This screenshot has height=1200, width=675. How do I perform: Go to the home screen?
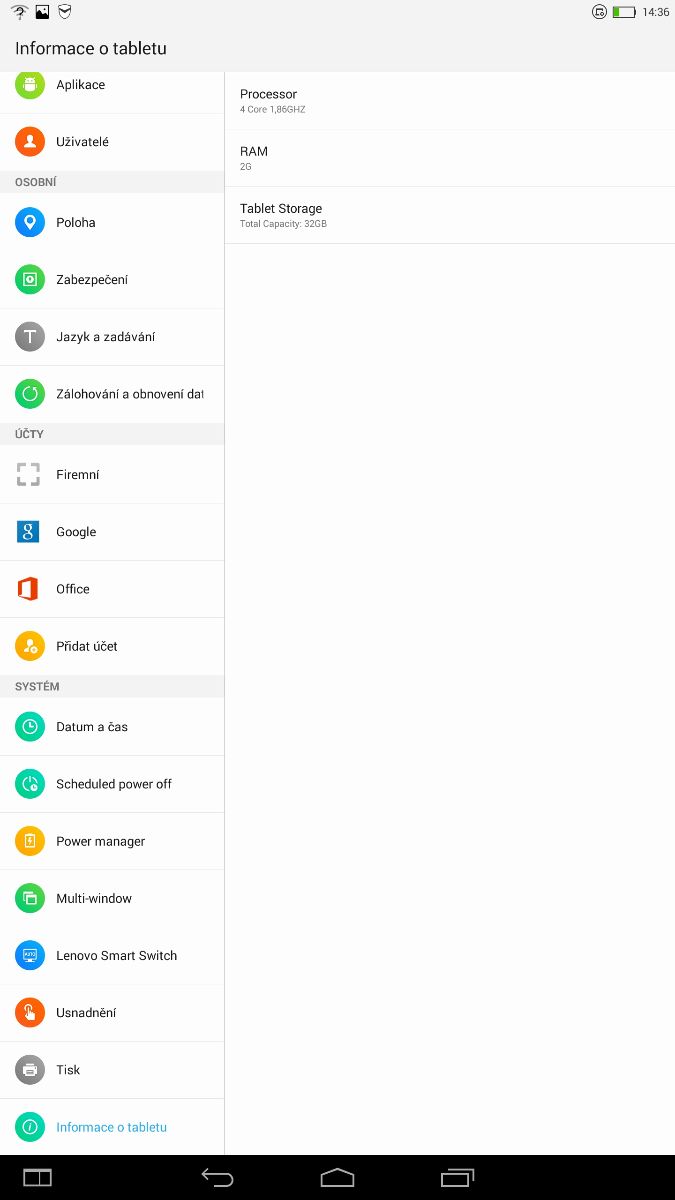337,1178
